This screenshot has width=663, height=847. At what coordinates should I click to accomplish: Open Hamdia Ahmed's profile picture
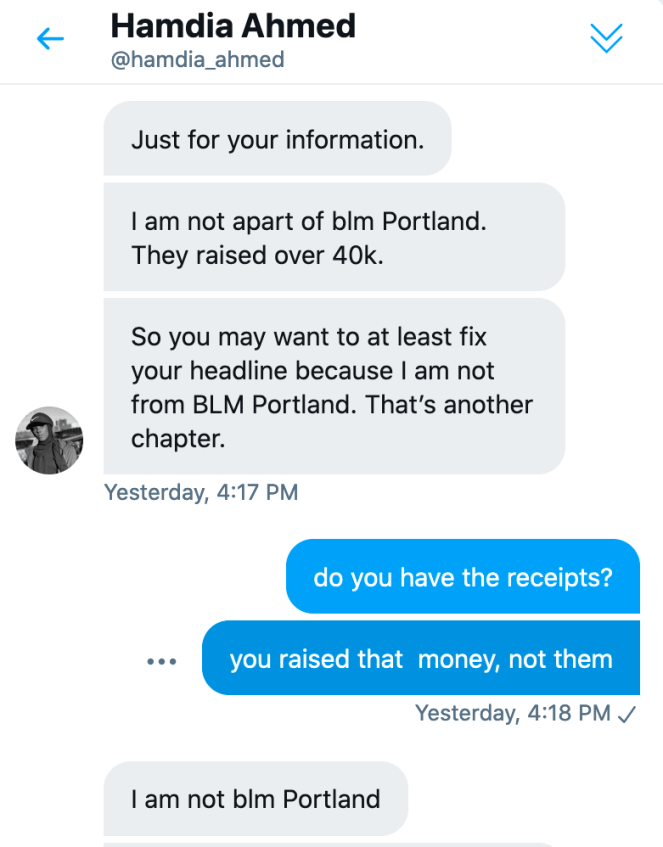click(49, 440)
